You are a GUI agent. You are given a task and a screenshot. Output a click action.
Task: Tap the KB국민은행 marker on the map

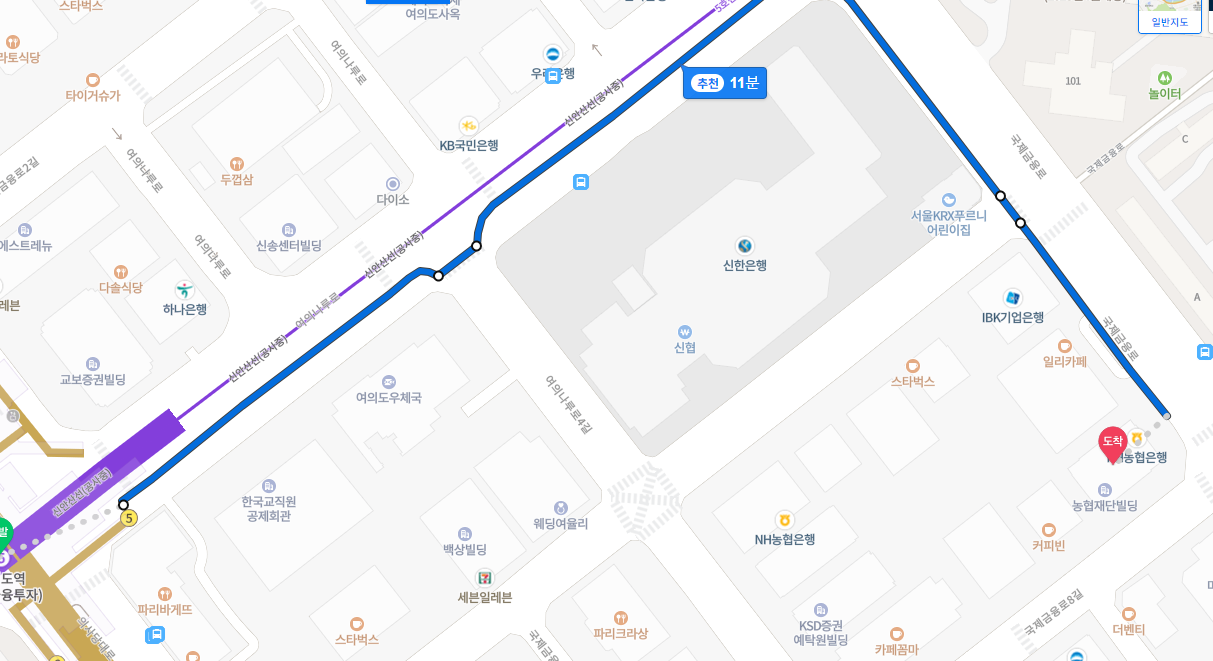click(x=468, y=126)
